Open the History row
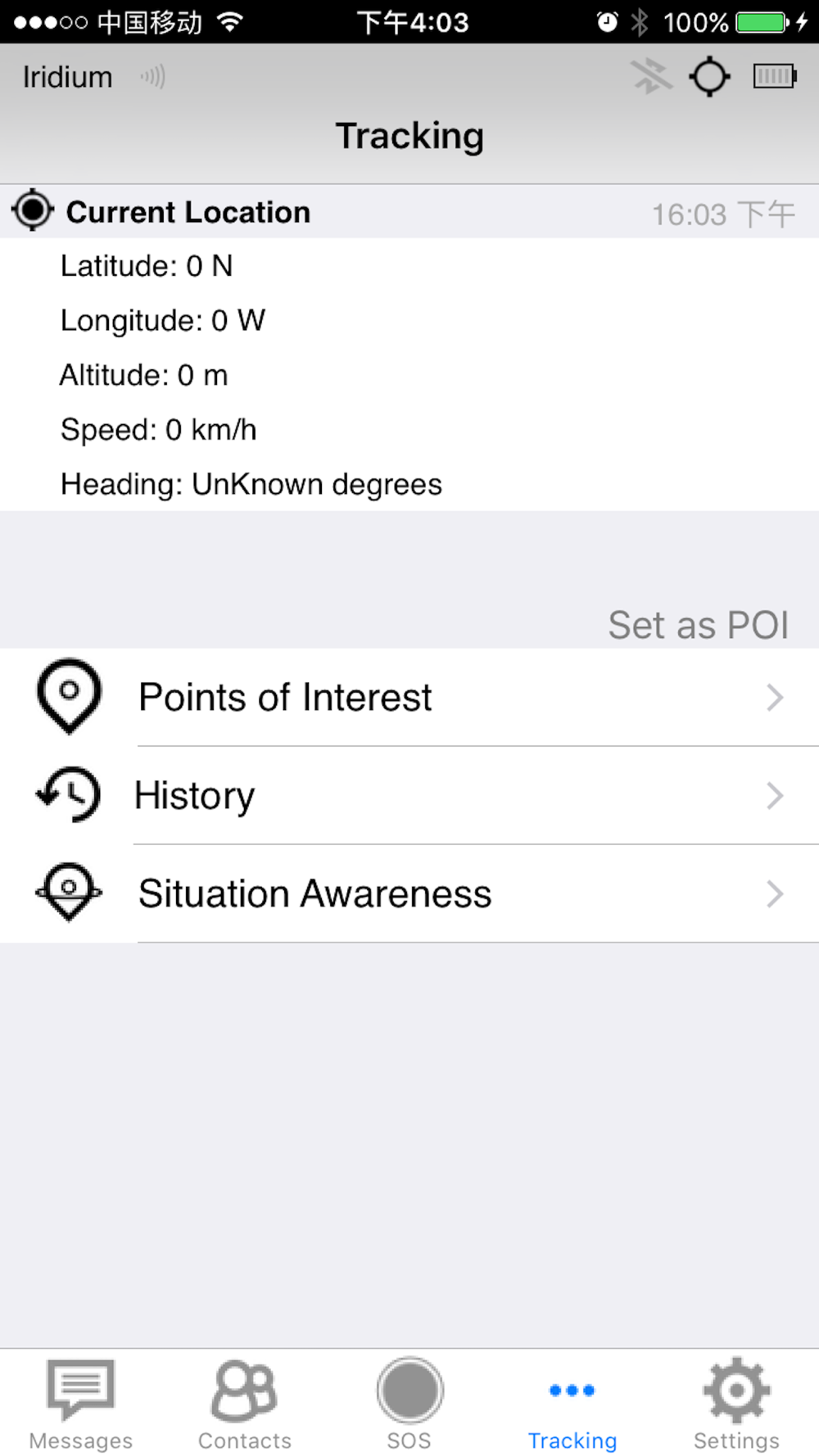The width and height of the screenshot is (819, 1456). click(x=409, y=795)
